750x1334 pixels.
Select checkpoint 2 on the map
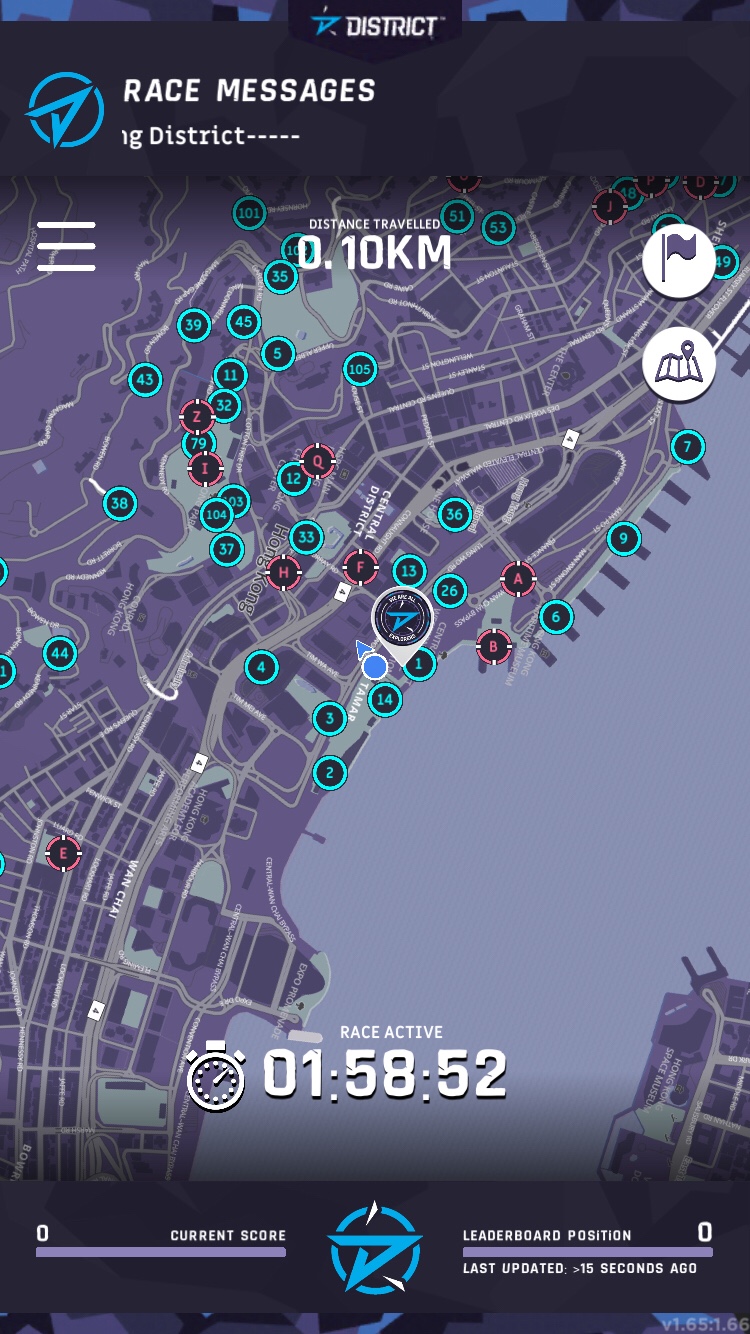click(329, 772)
